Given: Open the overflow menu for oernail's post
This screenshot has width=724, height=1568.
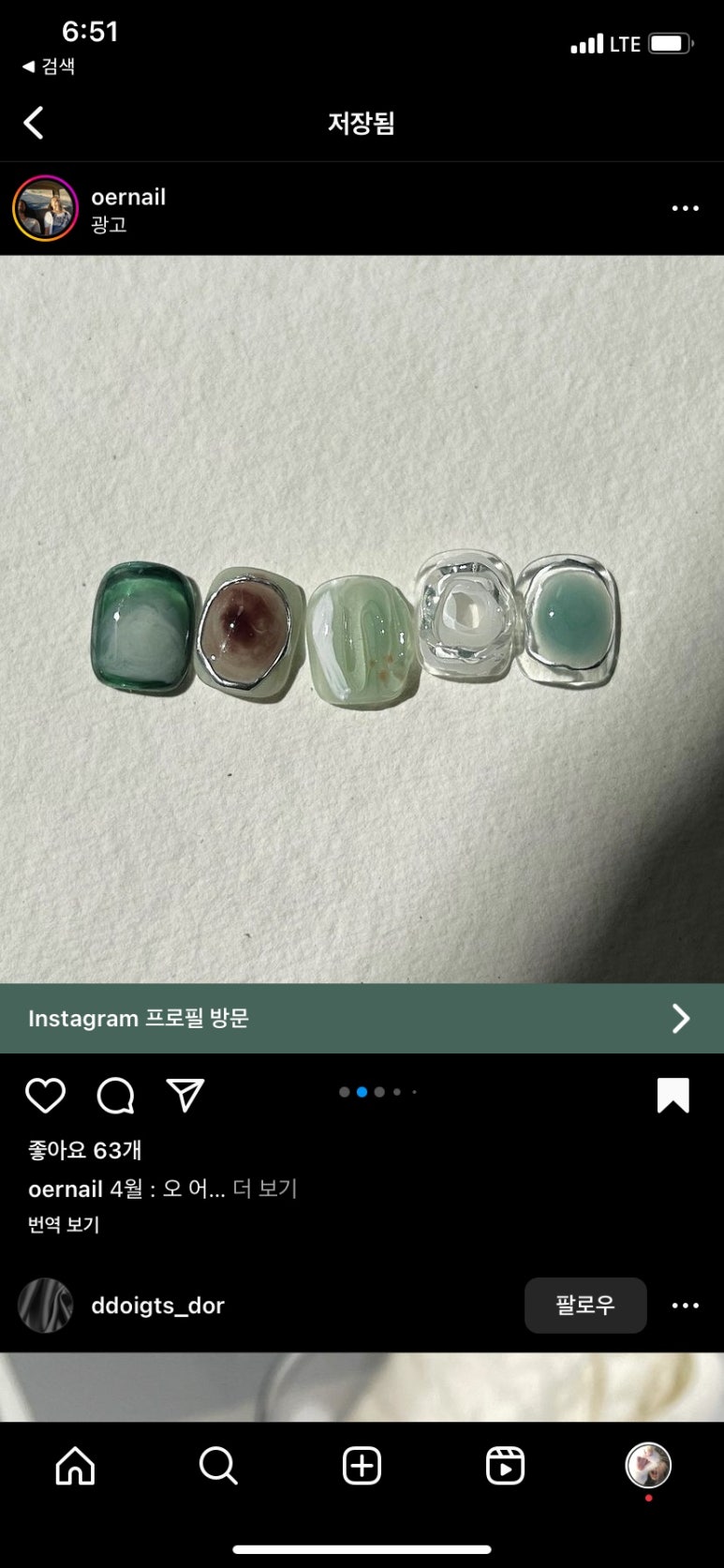Looking at the screenshot, I should [685, 209].
